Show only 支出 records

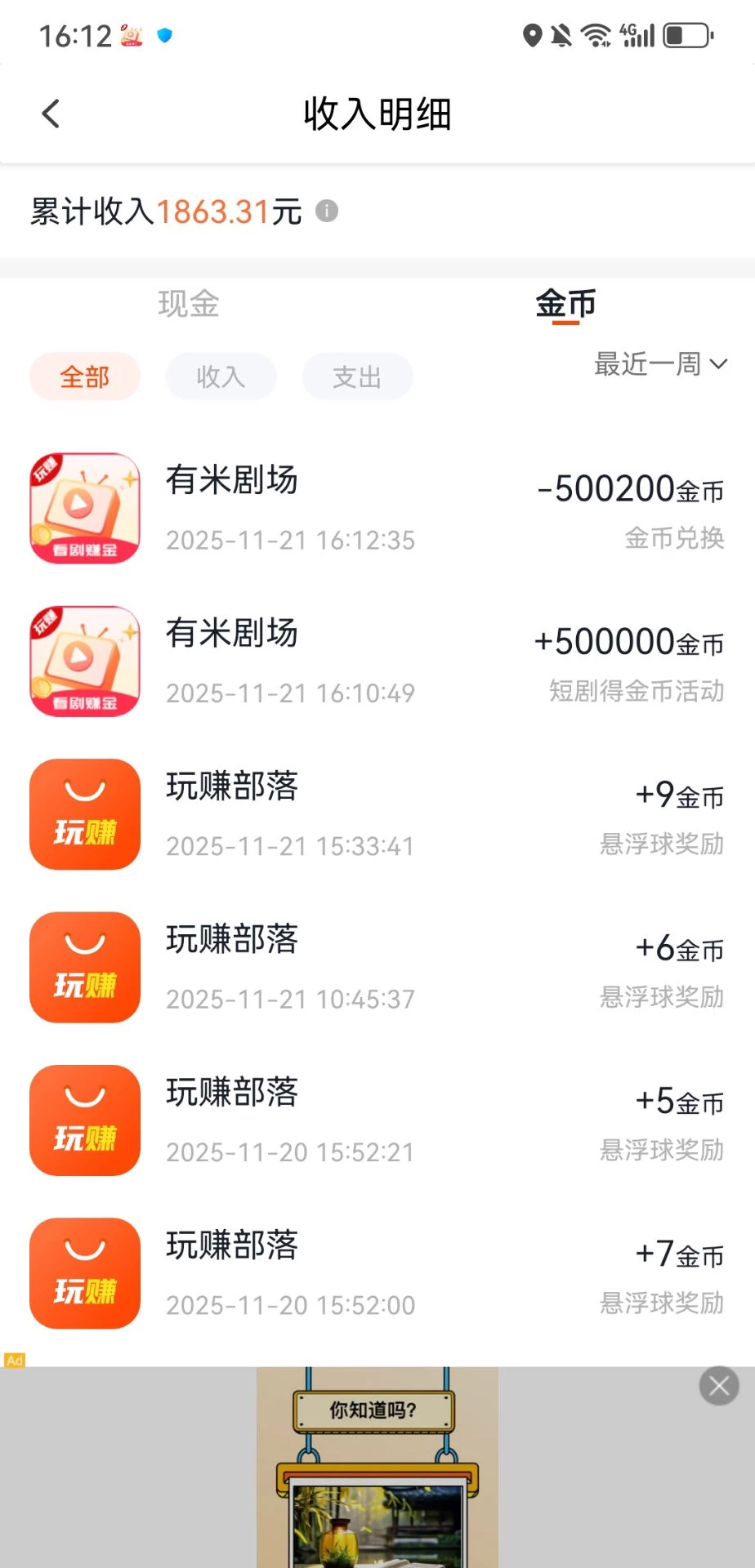[x=357, y=376]
